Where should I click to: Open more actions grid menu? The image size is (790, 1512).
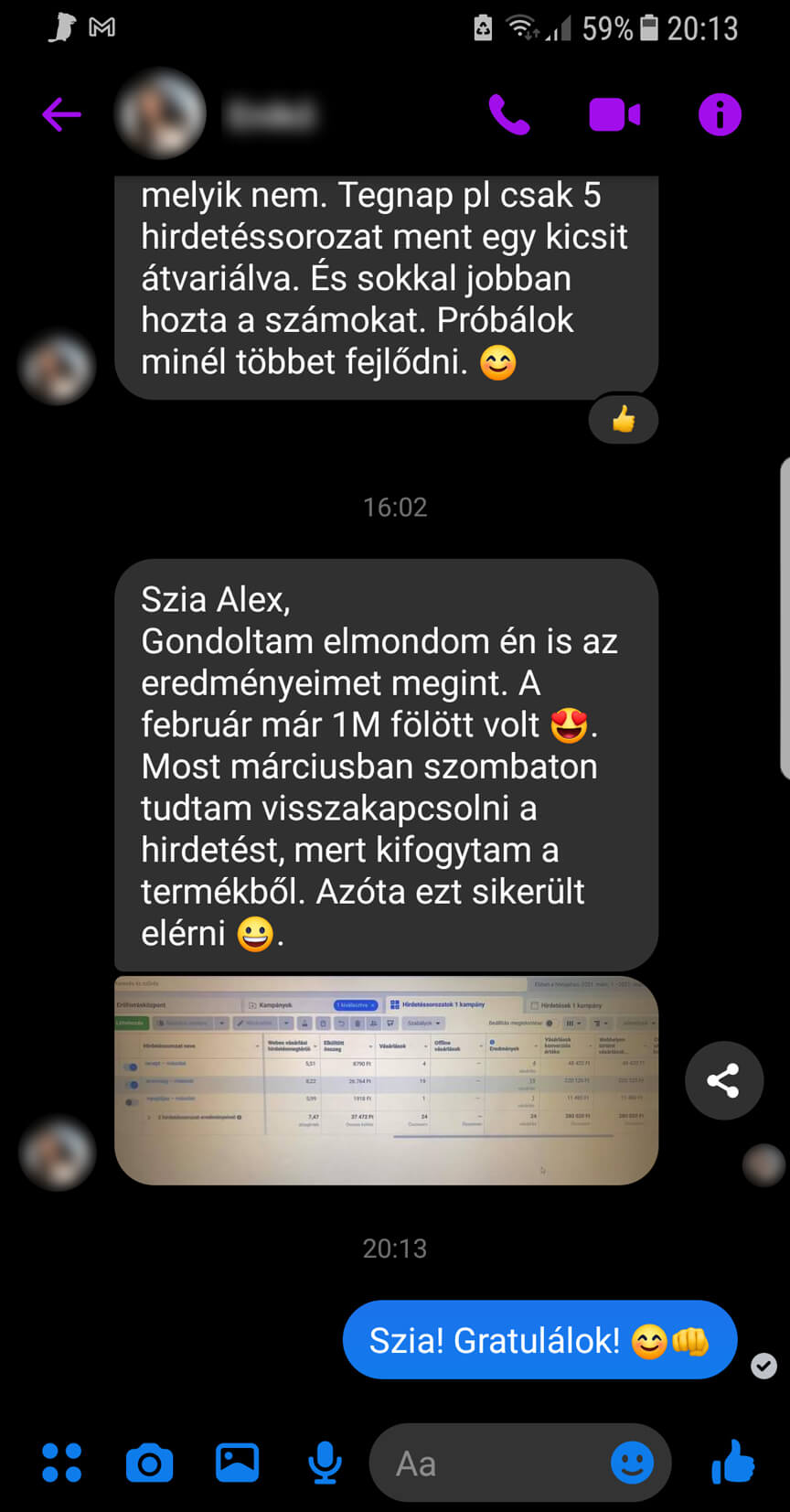(62, 1462)
